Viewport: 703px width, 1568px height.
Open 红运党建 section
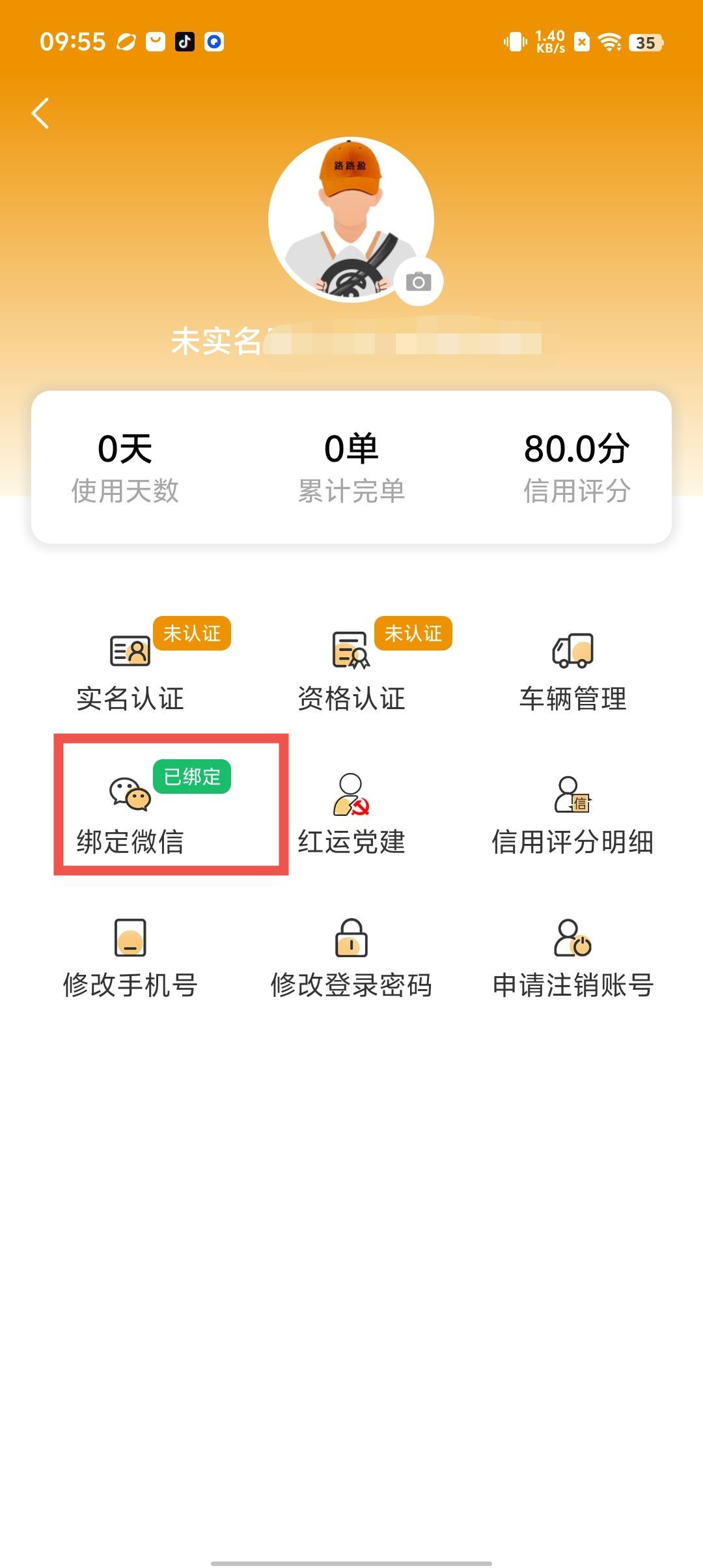351,814
